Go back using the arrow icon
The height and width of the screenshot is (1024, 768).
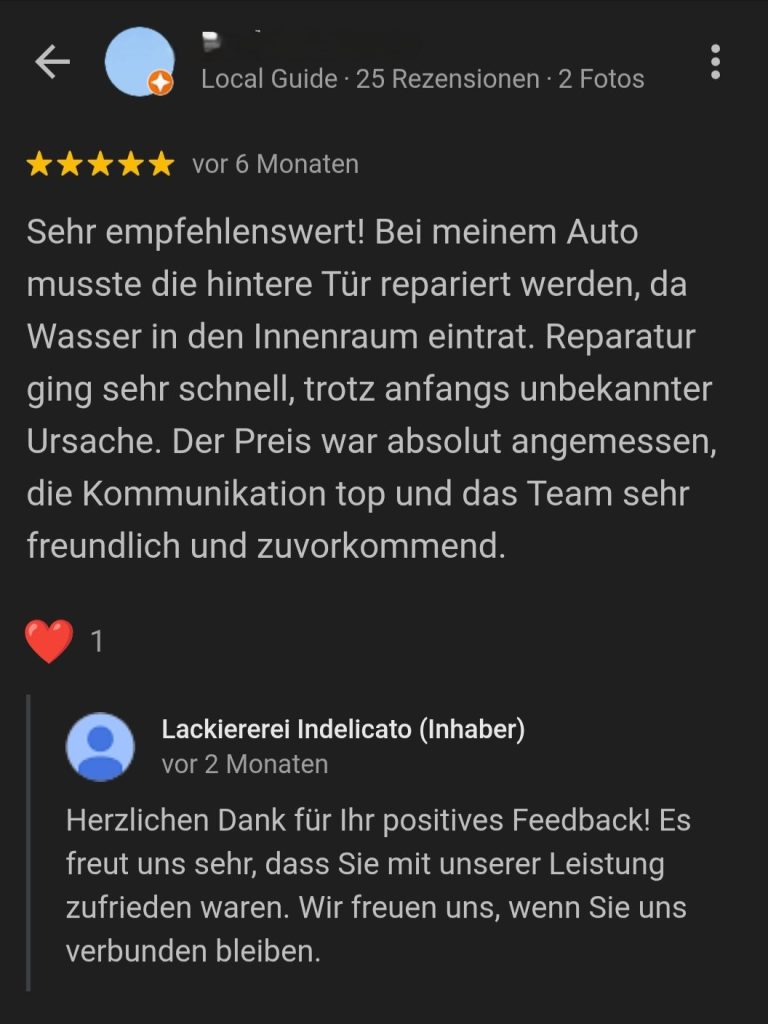tap(52, 62)
